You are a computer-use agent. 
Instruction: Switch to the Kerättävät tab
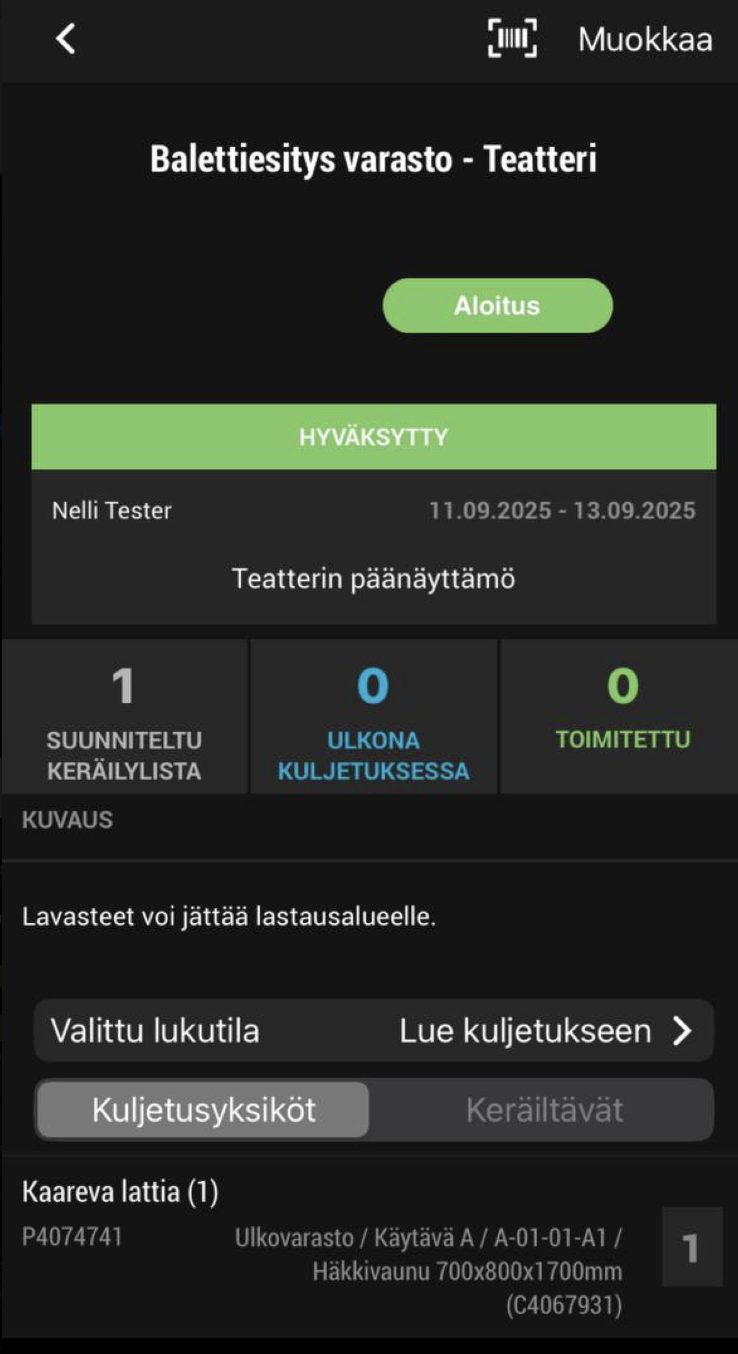544,1109
